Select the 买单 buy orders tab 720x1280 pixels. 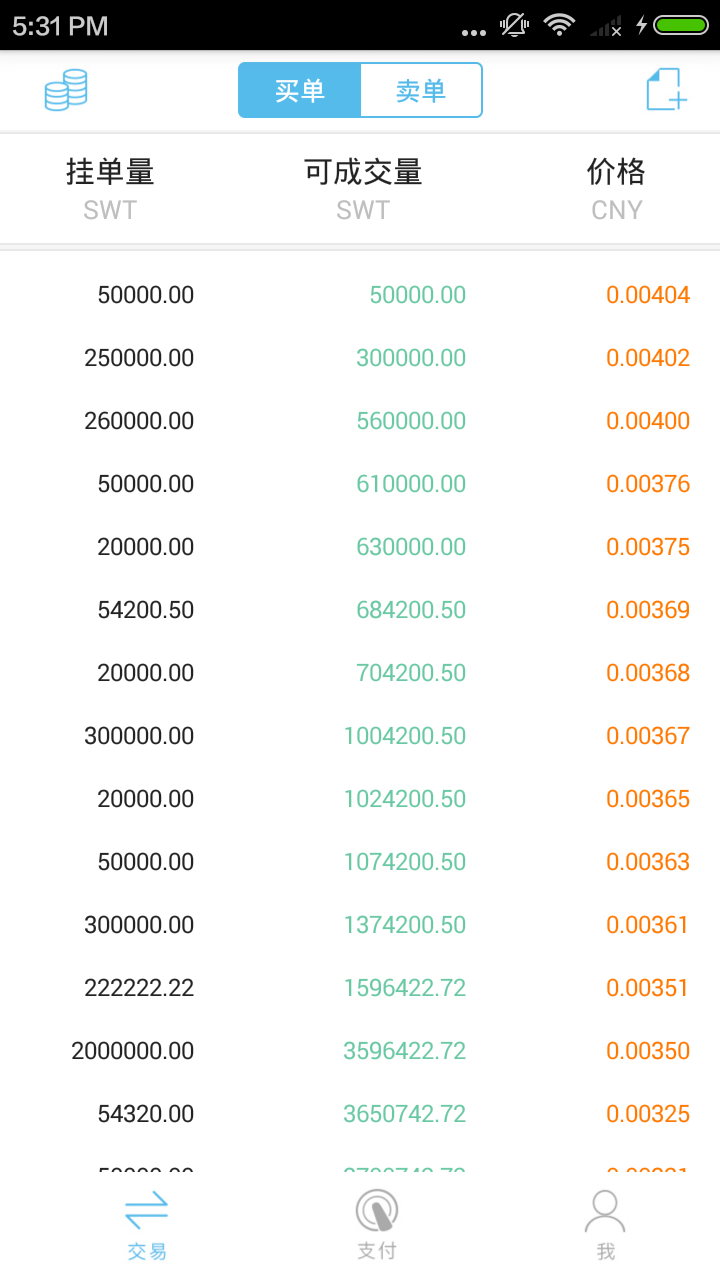[300, 91]
